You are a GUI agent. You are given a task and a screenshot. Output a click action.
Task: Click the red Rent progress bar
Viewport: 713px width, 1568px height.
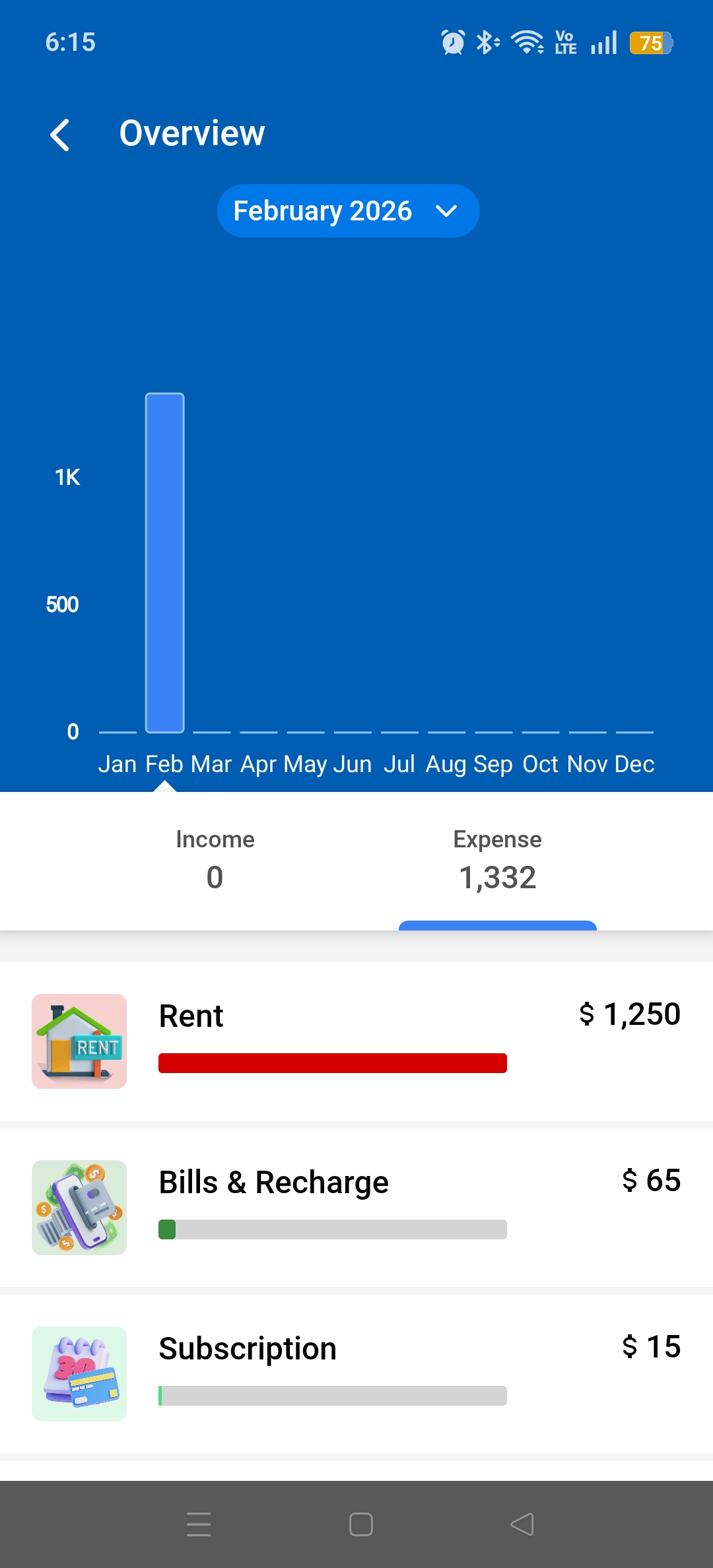click(332, 1064)
